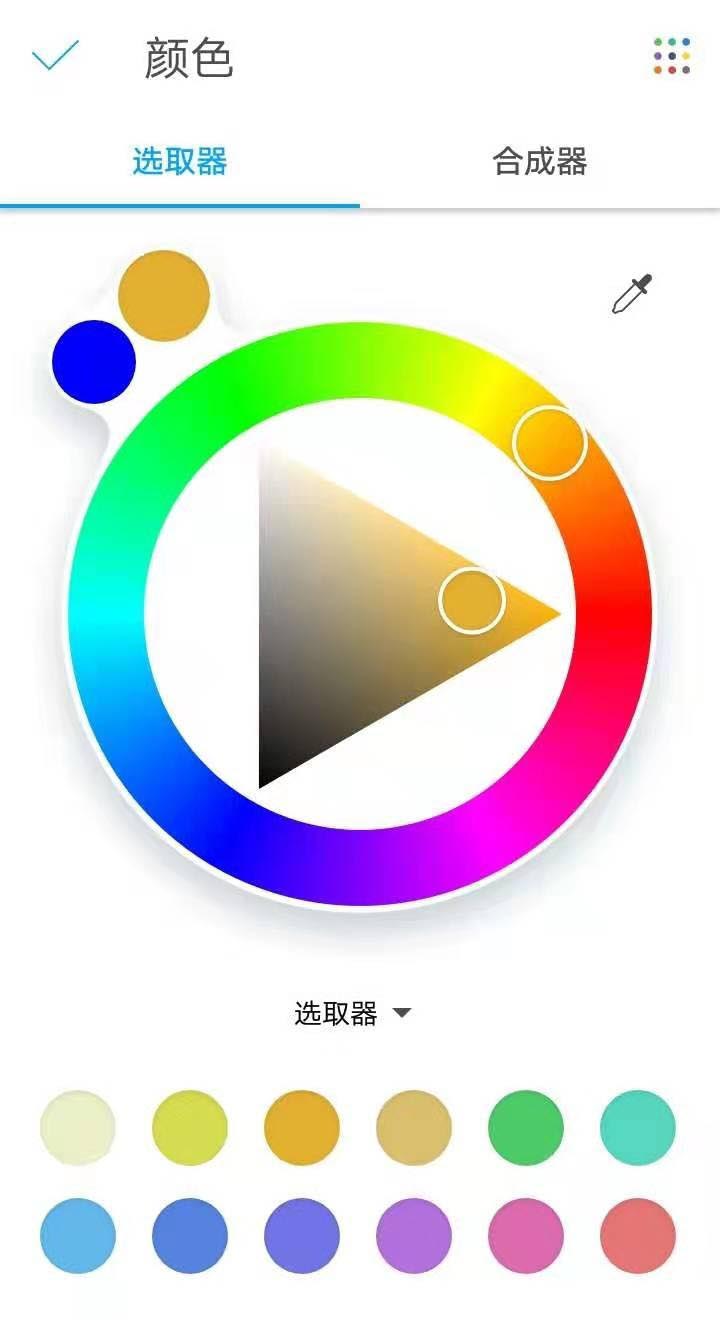Pick the light sky blue swatch
The width and height of the screenshot is (720, 1320).
[78, 1236]
